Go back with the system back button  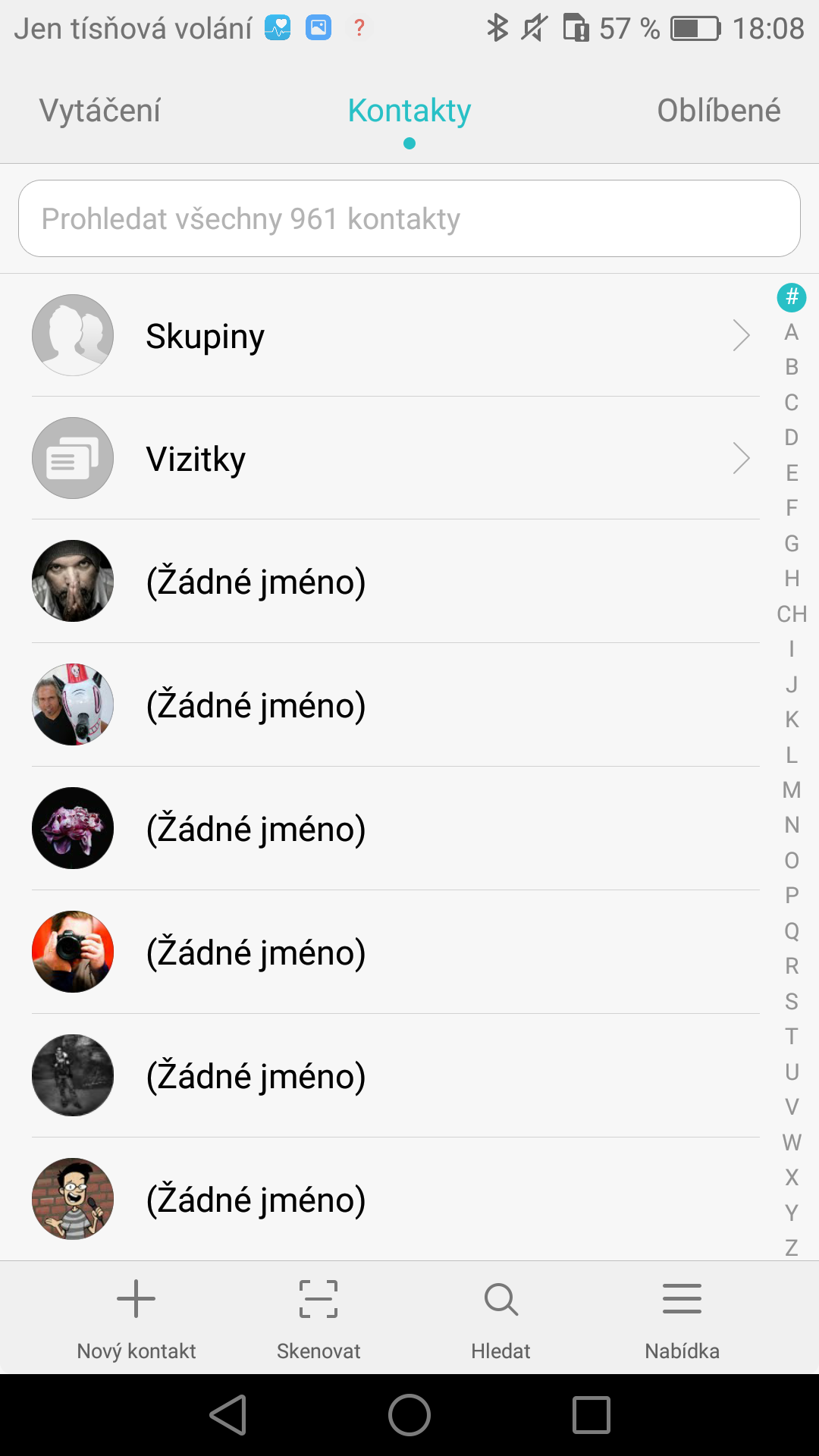[228, 1415]
